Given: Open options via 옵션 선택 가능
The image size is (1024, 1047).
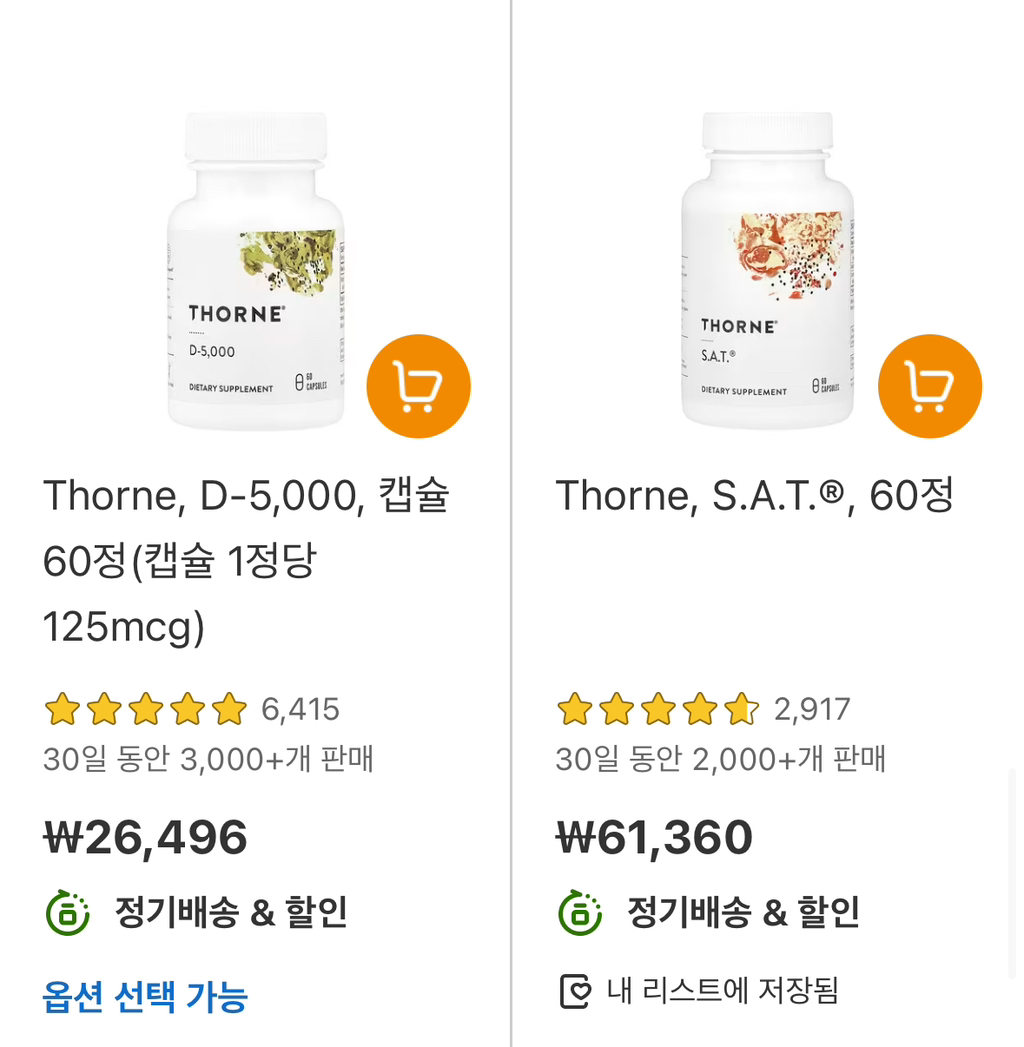Looking at the screenshot, I should click(146, 997).
